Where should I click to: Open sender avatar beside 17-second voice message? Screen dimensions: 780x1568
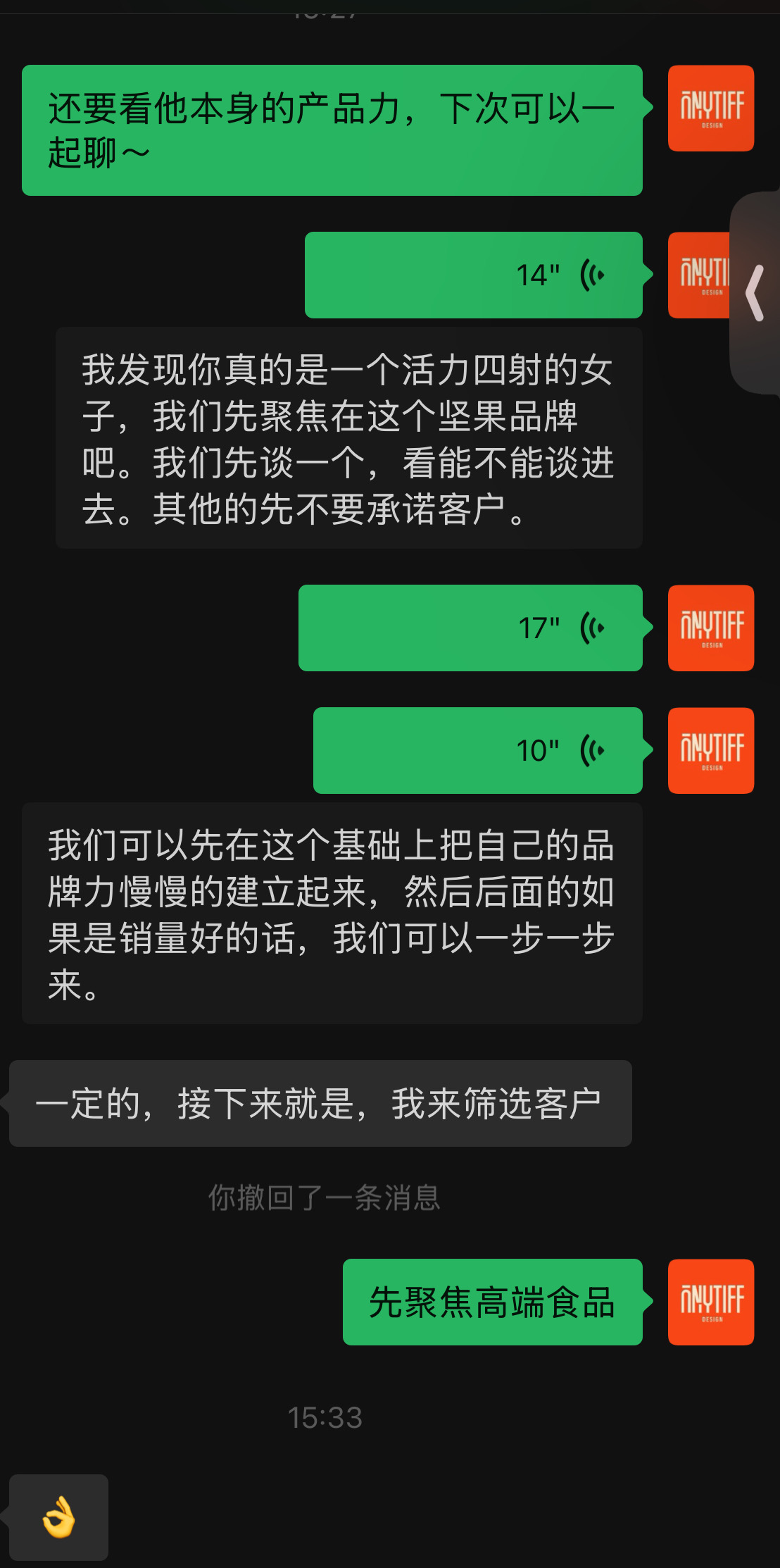711,628
